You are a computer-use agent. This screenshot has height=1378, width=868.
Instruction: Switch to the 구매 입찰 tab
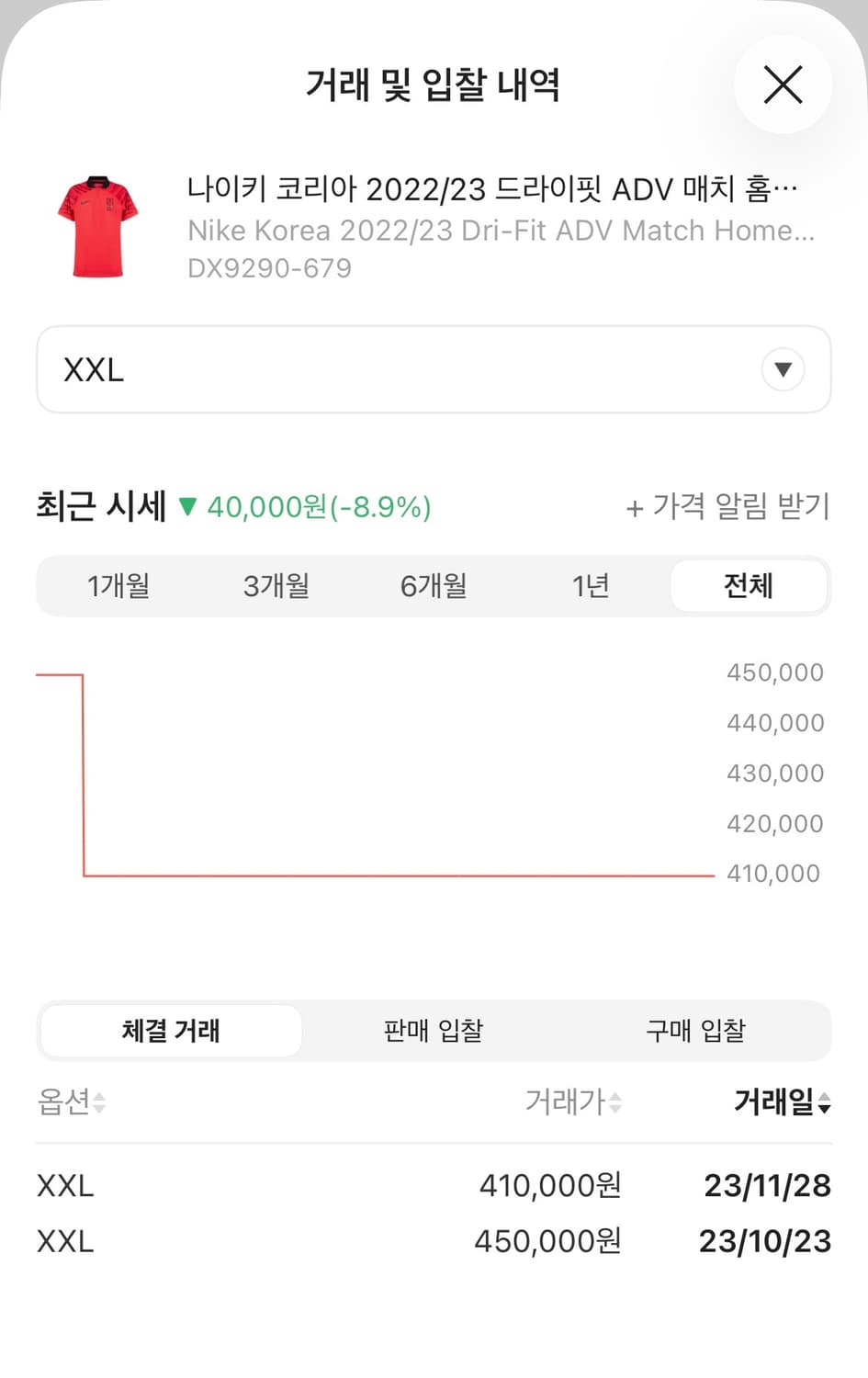(694, 1031)
